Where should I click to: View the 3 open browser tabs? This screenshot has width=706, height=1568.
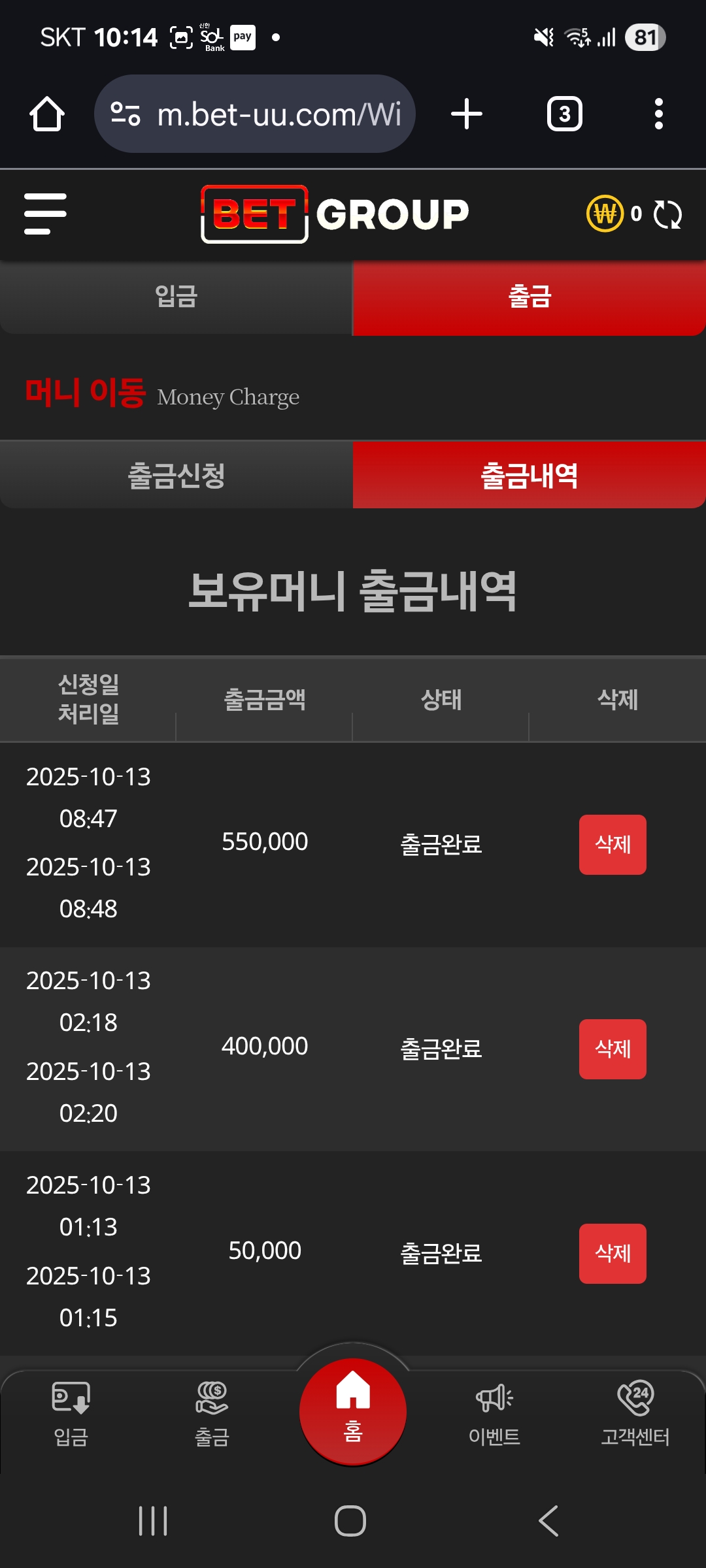[x=564, y=114]
